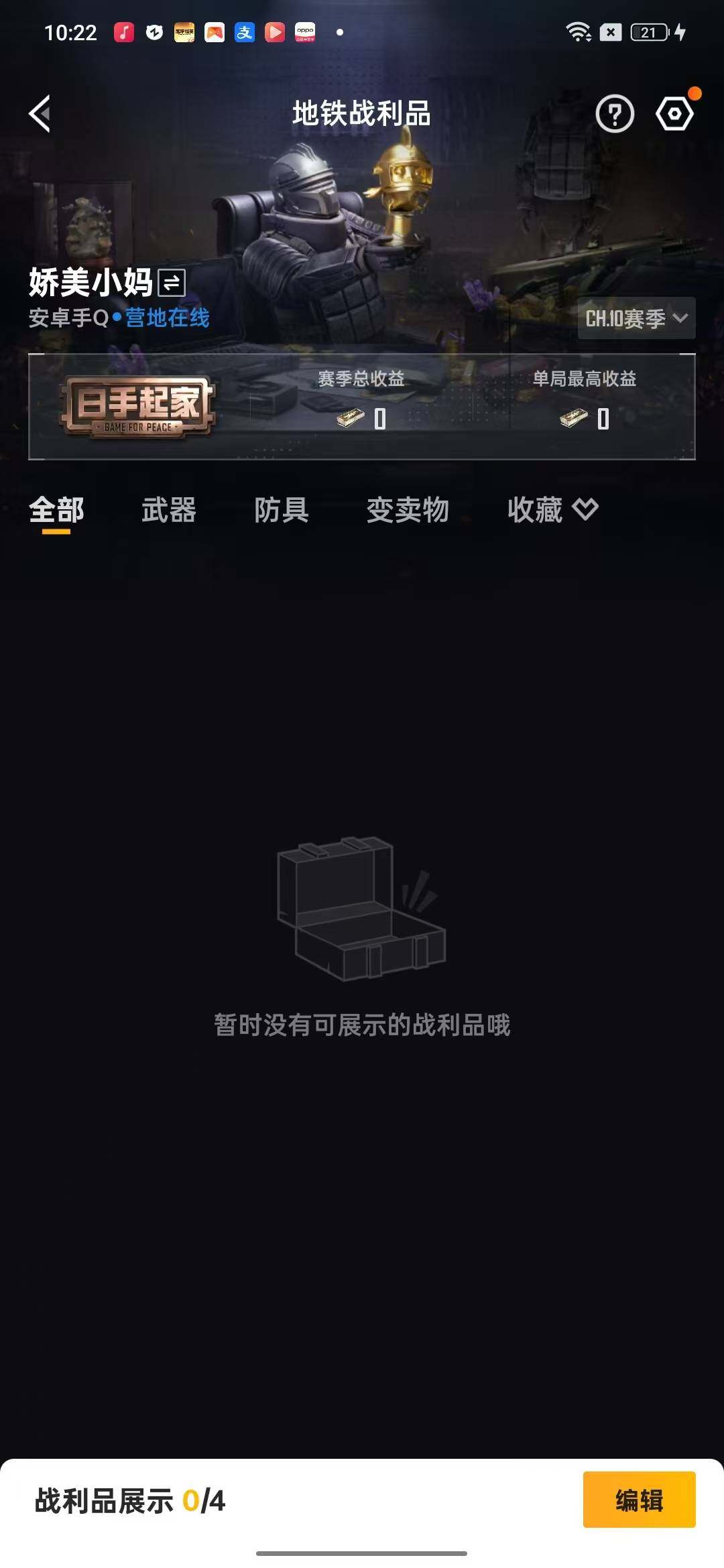The width and height of the screenshot is (724, 1568).
Task: Click the account switch icon beside 娇美小妈
Action: pos(170,283)
